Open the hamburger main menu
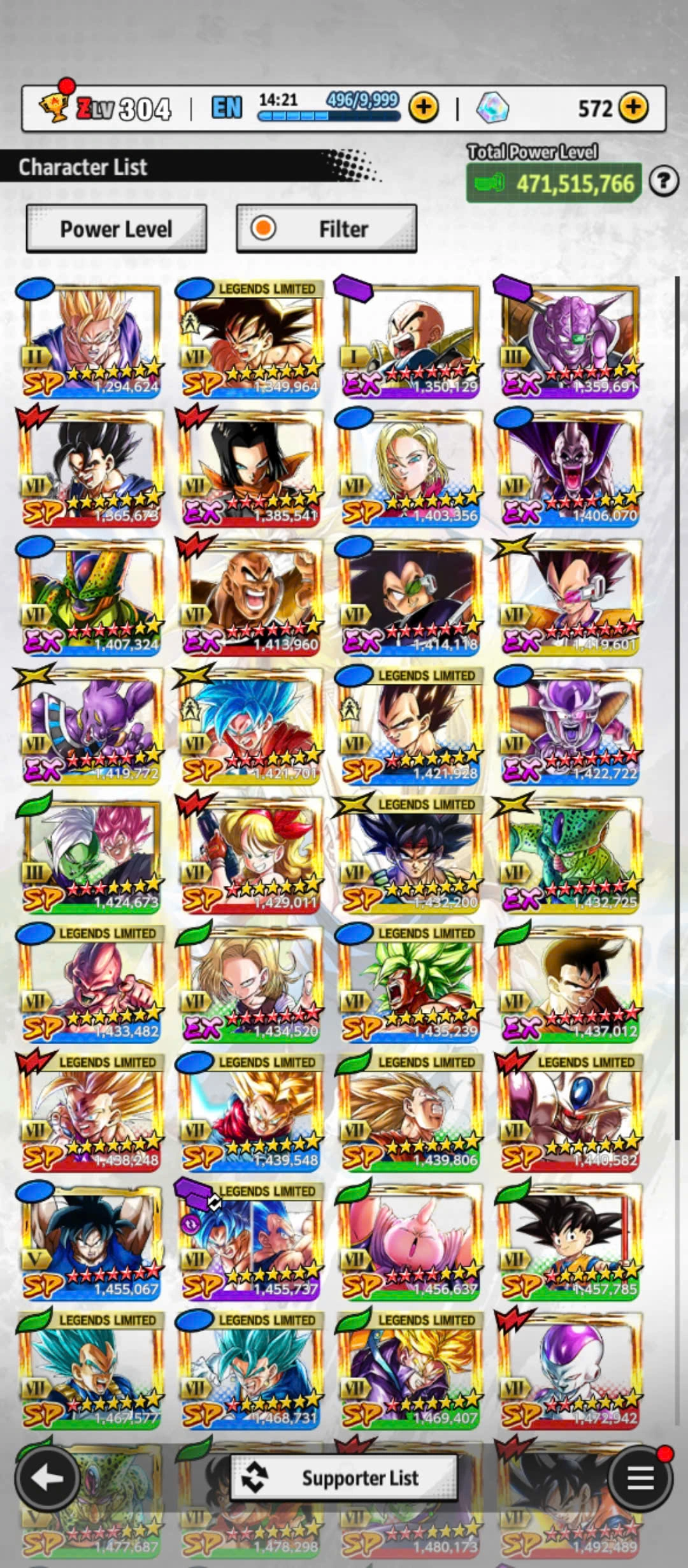Screen dimensions: 688x1568 click(x=640, y=1477)
